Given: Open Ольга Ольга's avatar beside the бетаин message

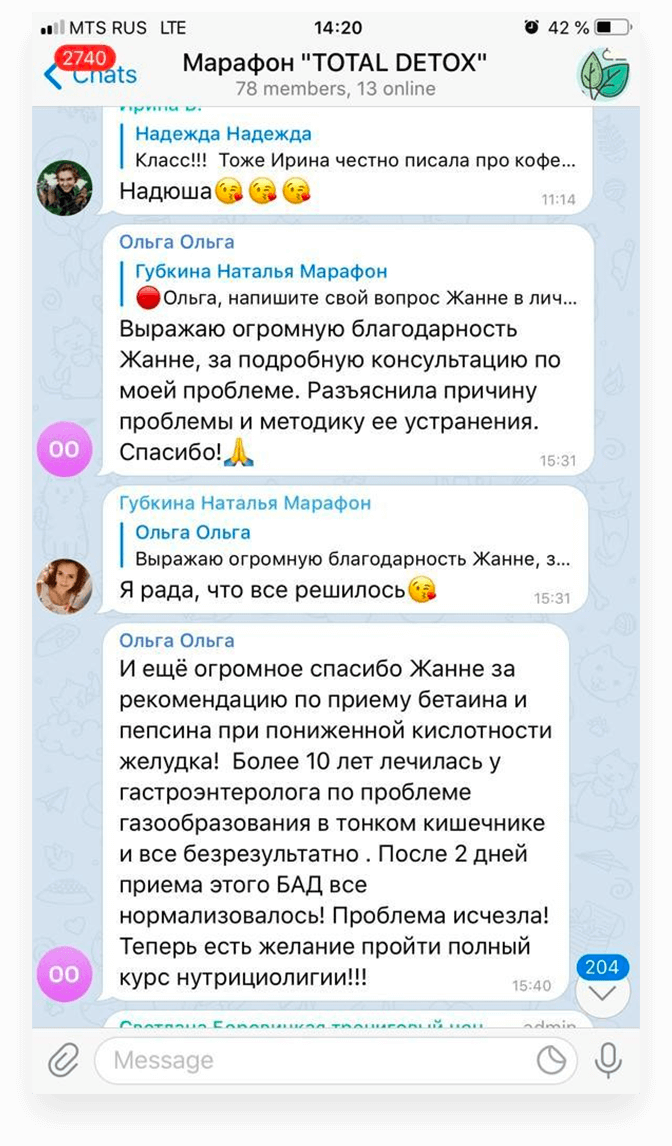Looking at the screenshot, I should pos(65,973).
